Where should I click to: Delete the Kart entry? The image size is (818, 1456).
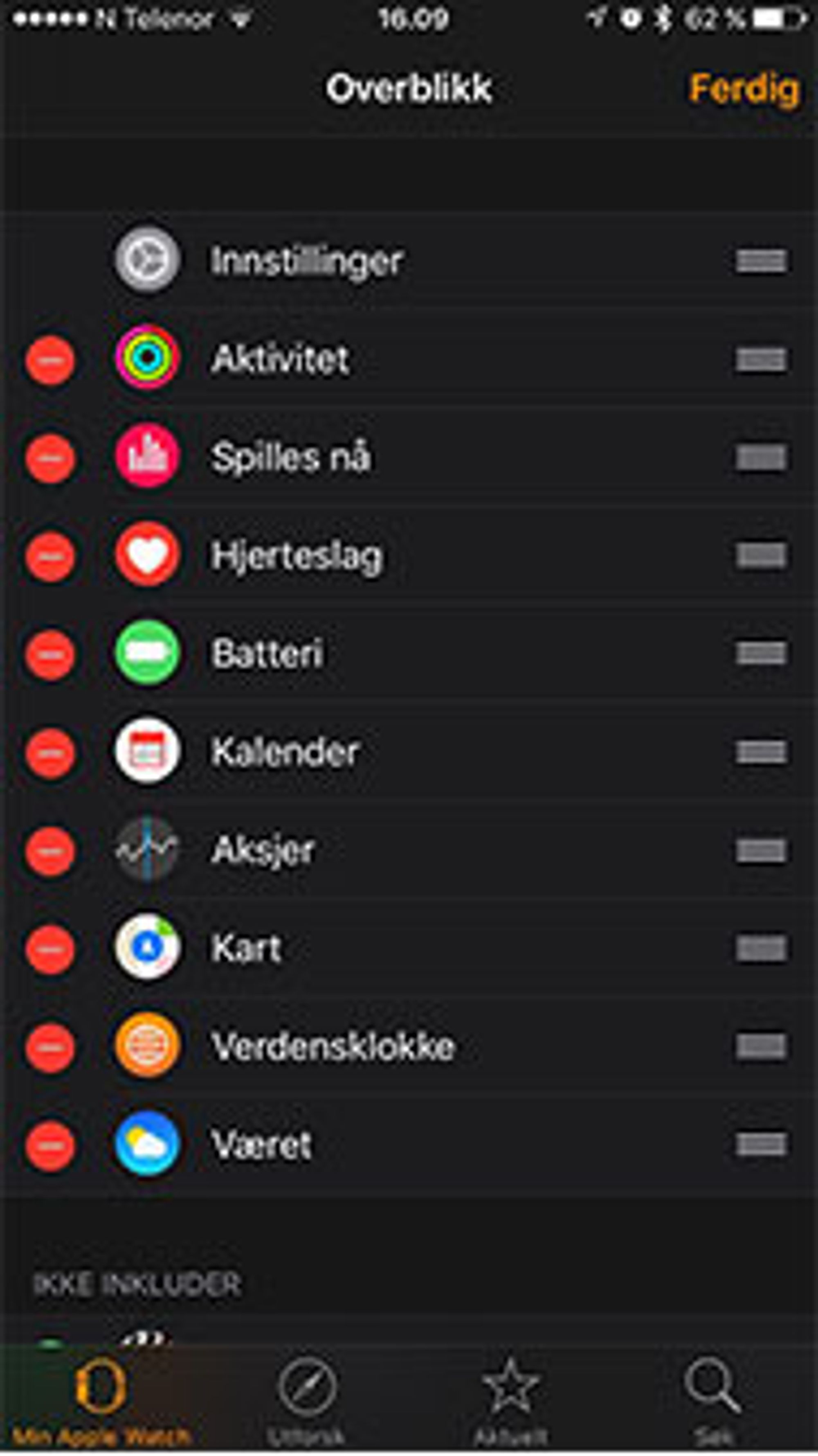click(50, 949)
